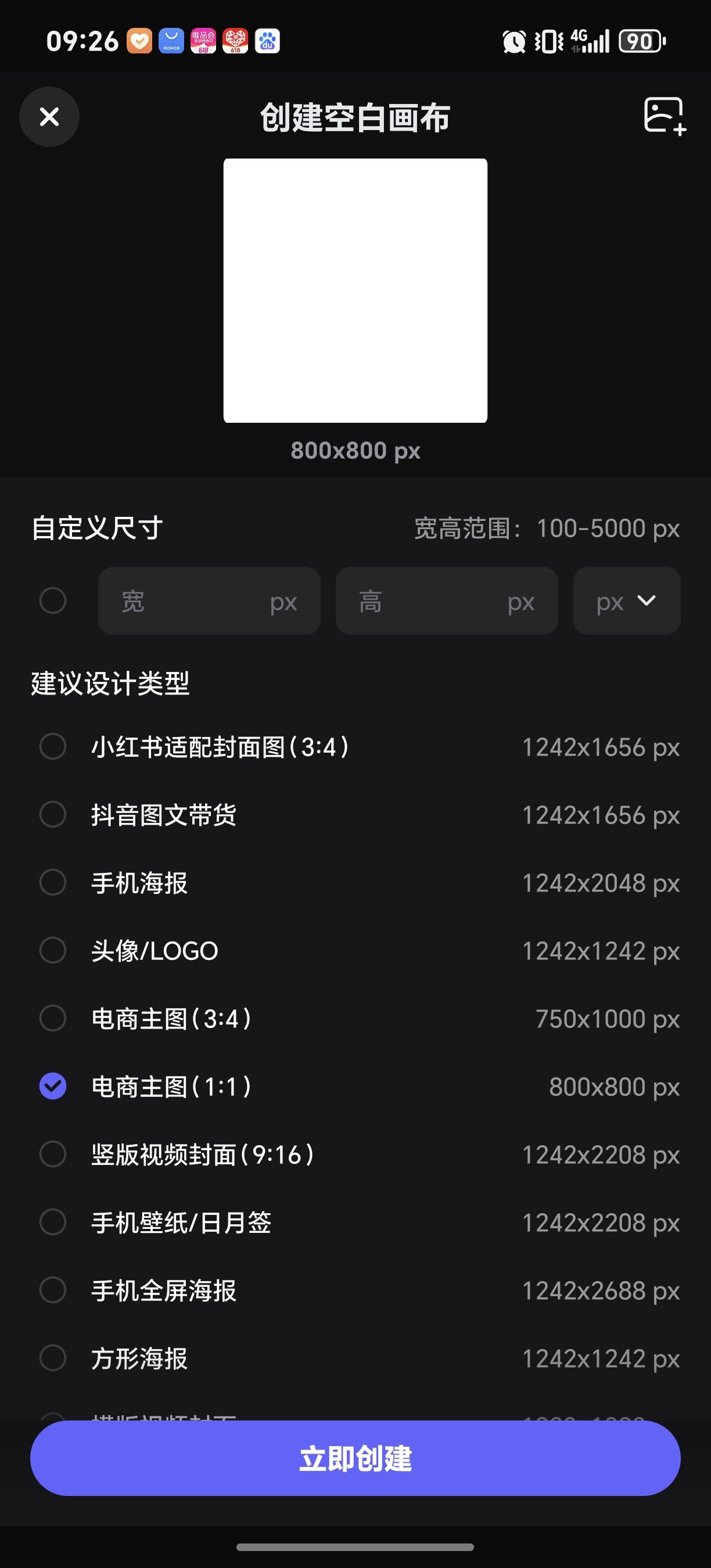
Task: Tap 立即创建 to create canvas
Action: [x=355, y=1458]
